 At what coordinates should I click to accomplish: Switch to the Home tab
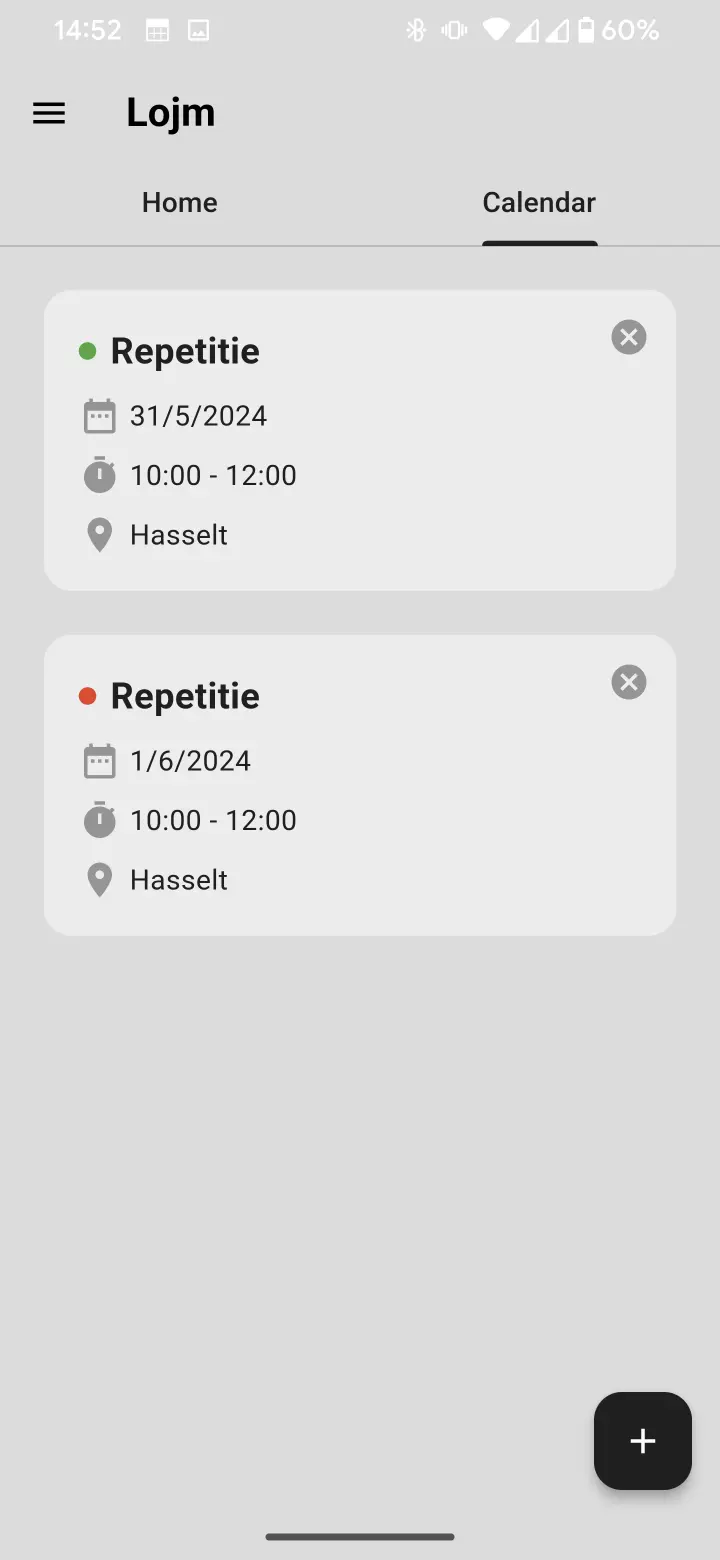(x=180, y=203)
